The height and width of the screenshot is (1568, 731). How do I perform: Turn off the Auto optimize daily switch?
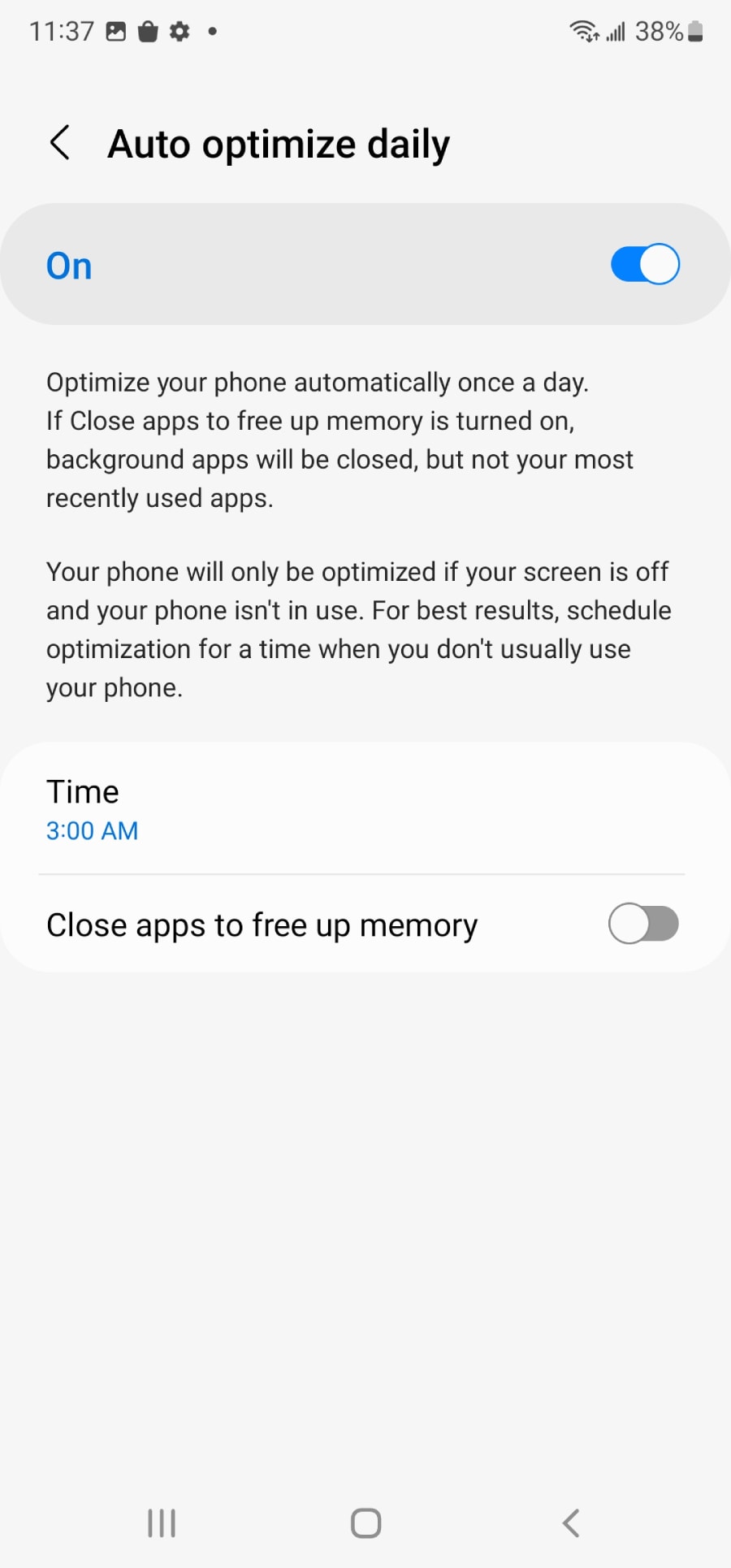[644, 265]
